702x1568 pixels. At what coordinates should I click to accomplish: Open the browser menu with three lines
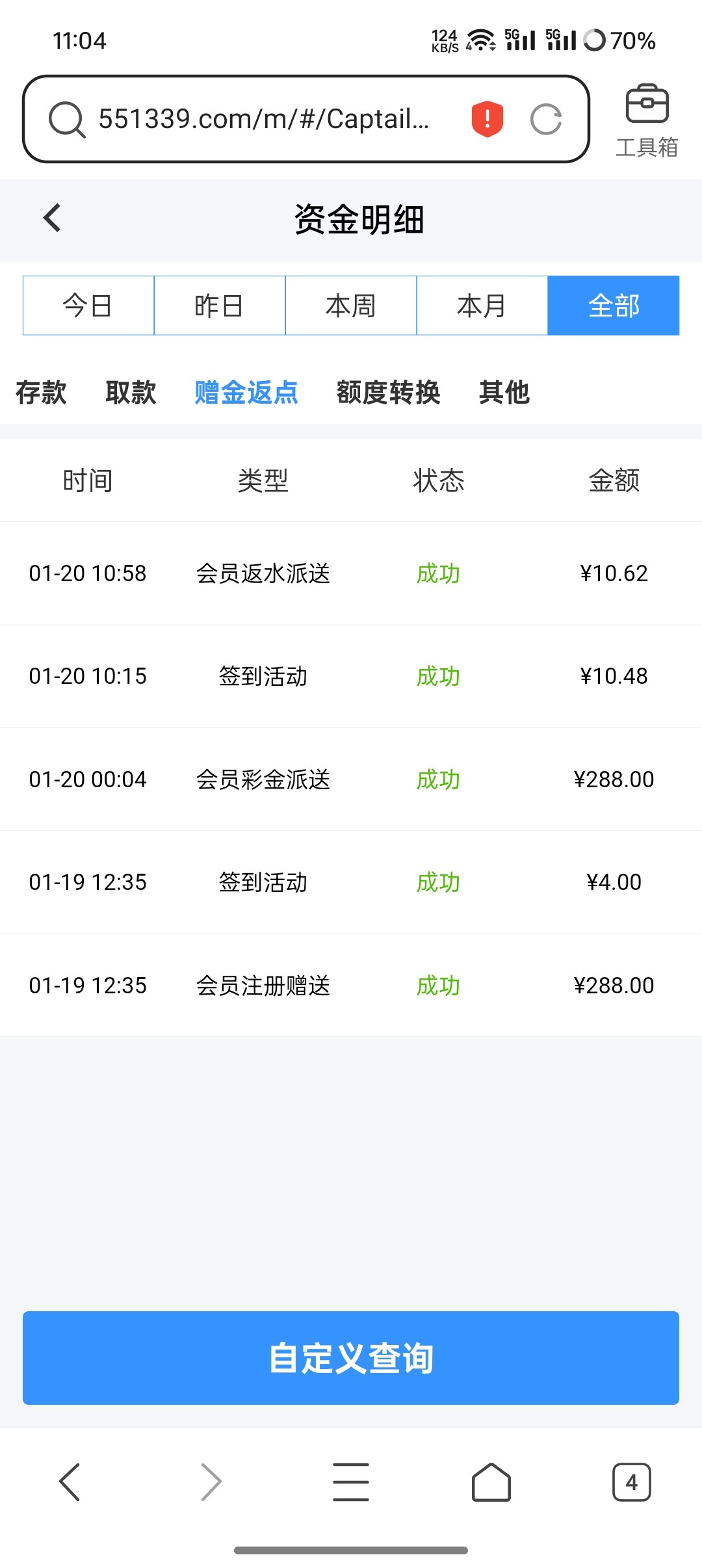[351, 1482]
